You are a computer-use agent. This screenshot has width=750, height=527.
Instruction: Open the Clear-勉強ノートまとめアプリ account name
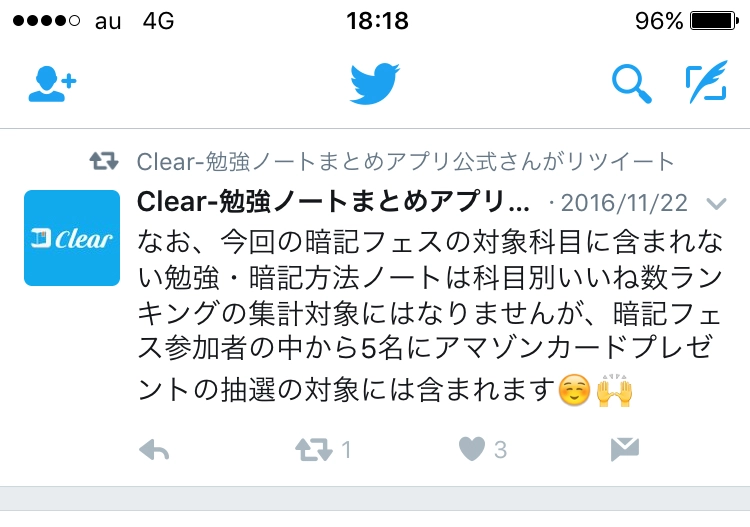(334, 203)
